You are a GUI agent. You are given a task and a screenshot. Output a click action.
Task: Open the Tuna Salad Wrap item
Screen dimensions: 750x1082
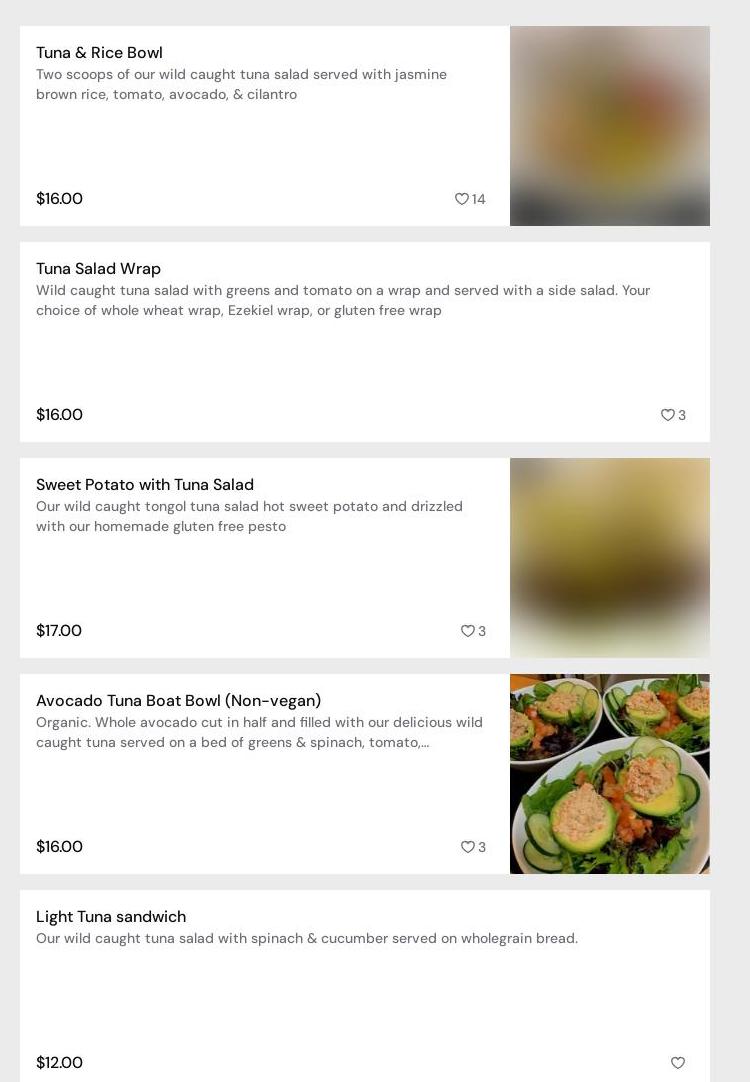pos(98,269)
